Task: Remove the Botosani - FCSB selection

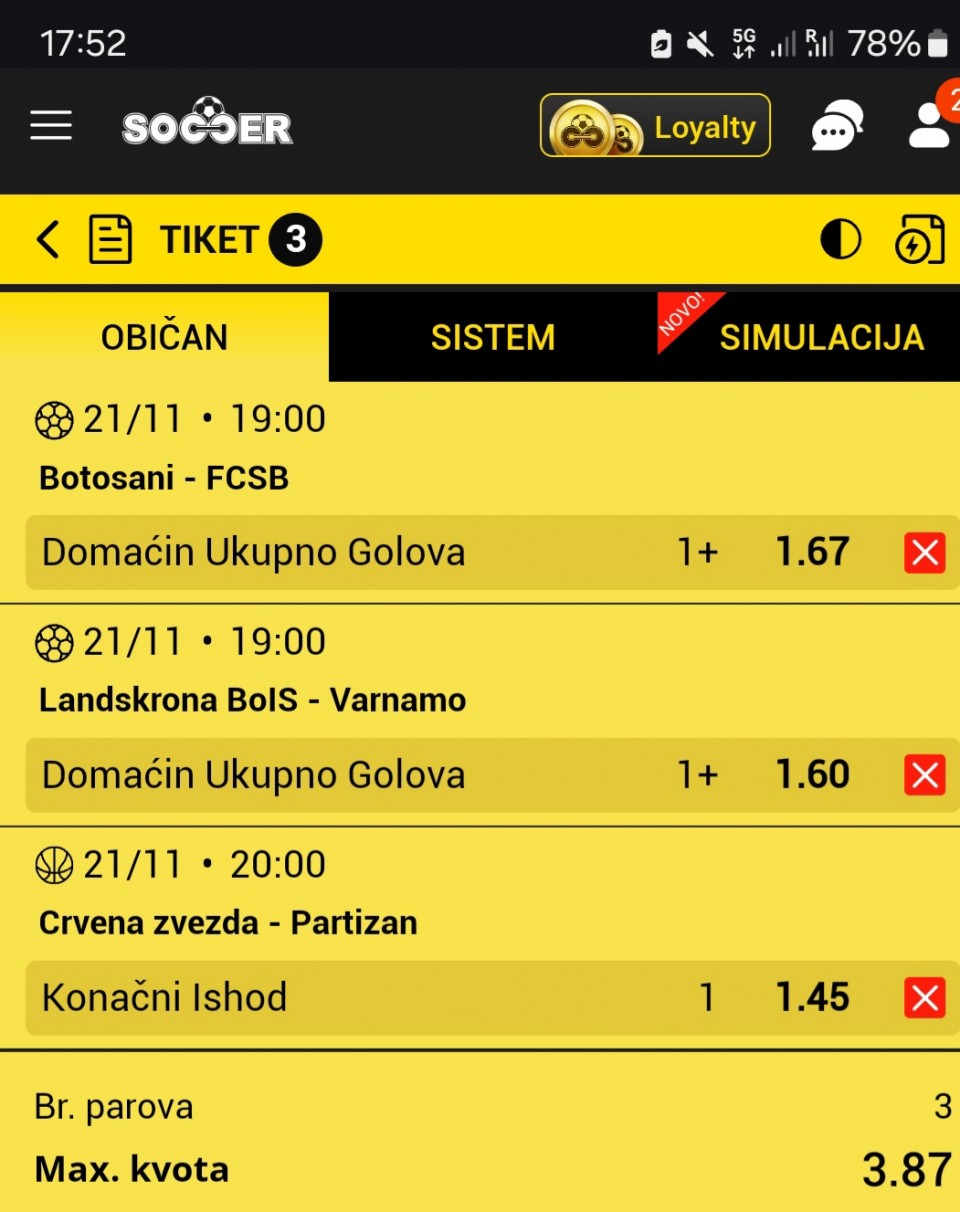Action: click(x=924, y=552)
